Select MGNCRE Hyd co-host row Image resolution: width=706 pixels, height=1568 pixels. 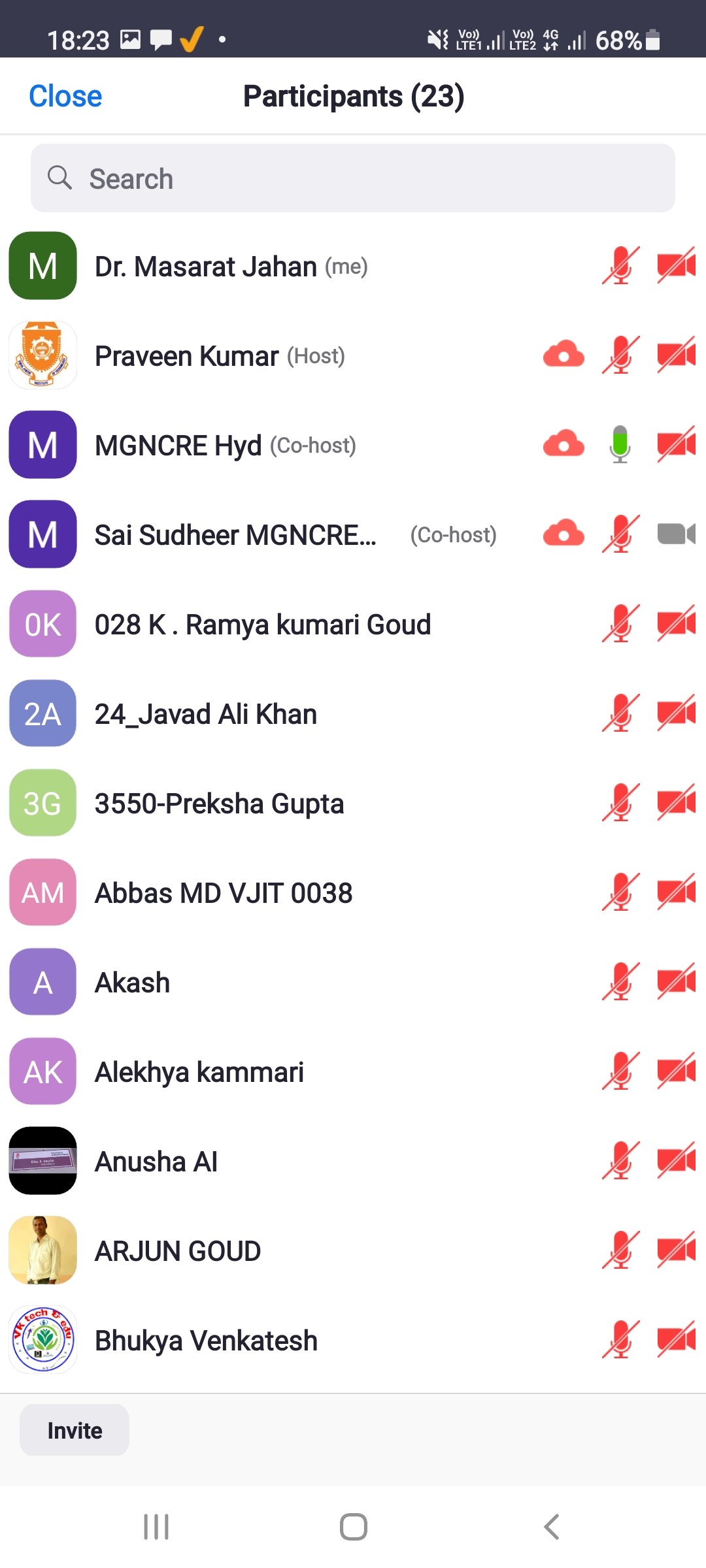[x=353, y=445]
